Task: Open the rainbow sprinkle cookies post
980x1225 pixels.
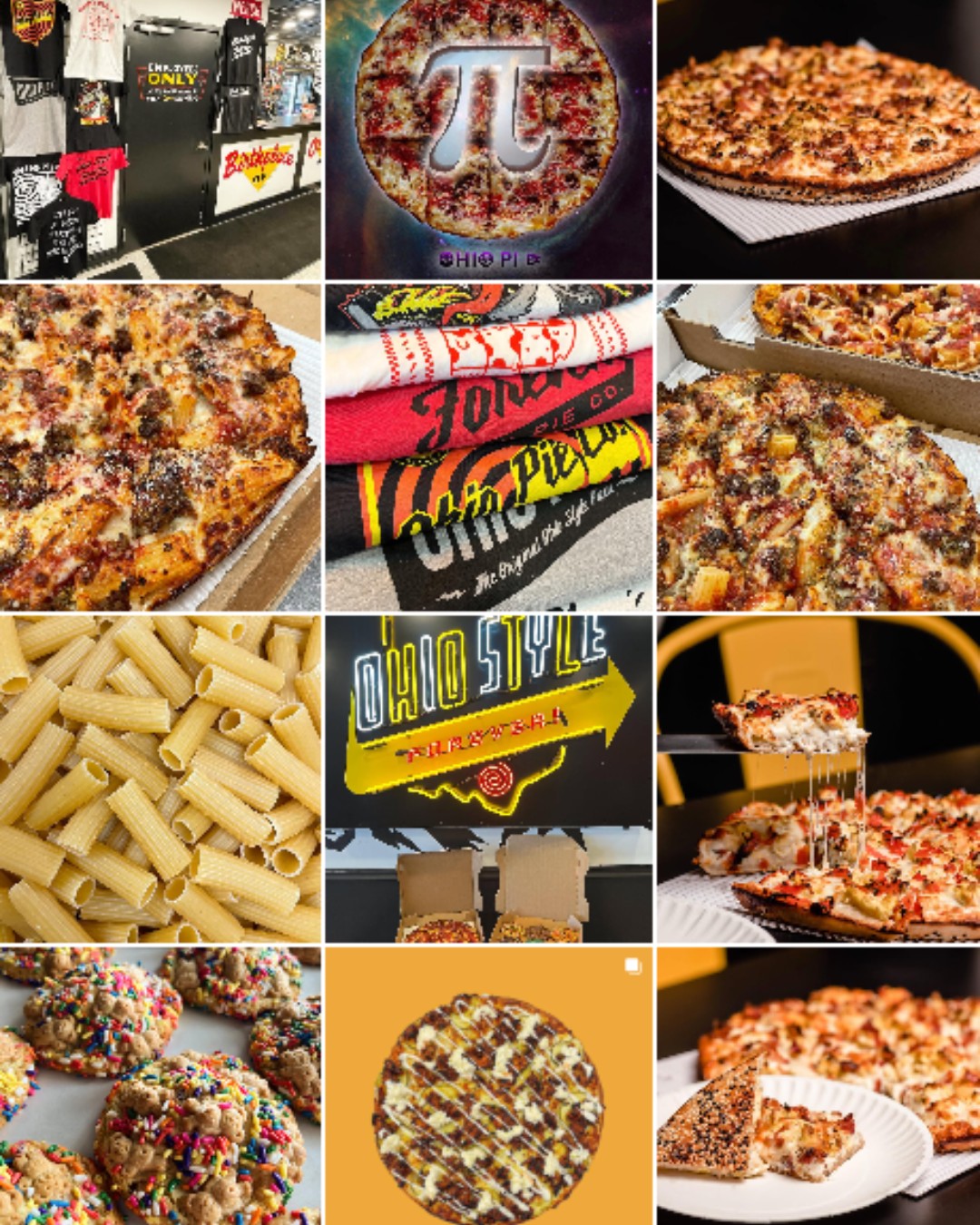Action: 161,1086
